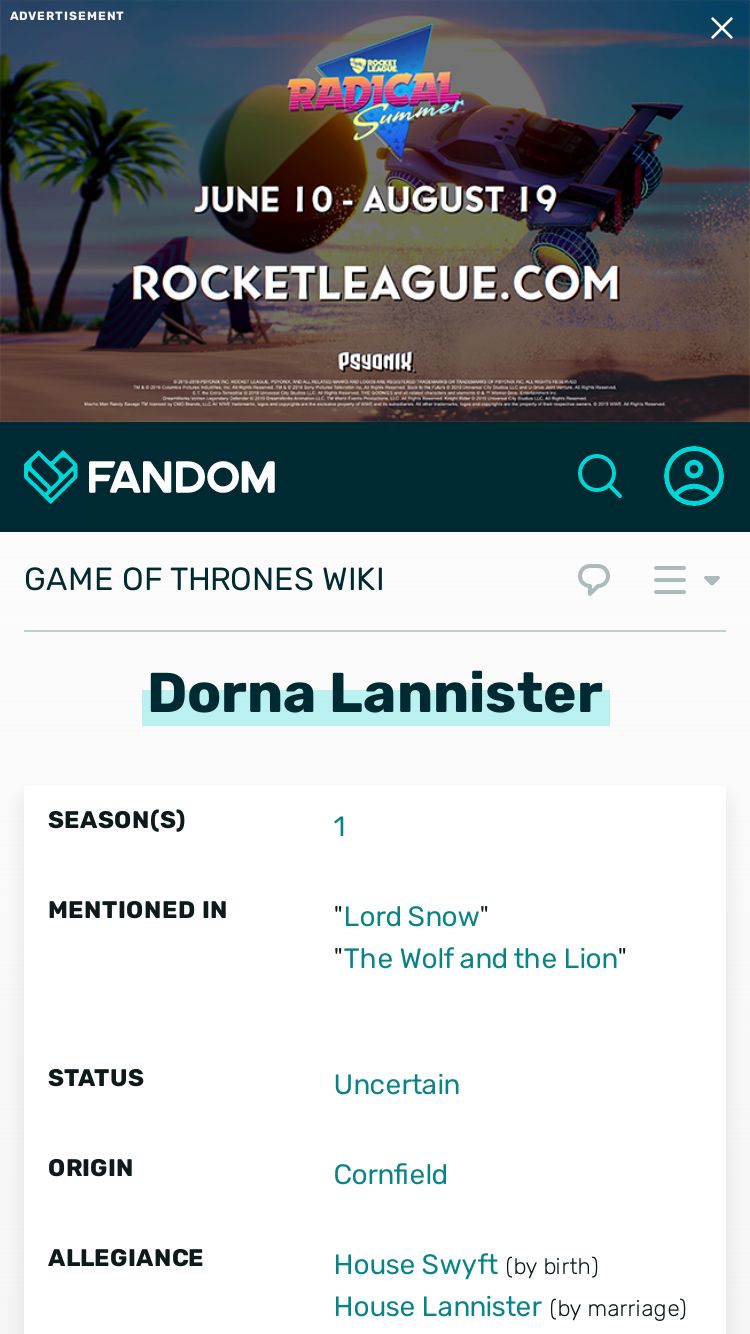
Task: Open the user account profile icon
Action: [x=694, y=476]
